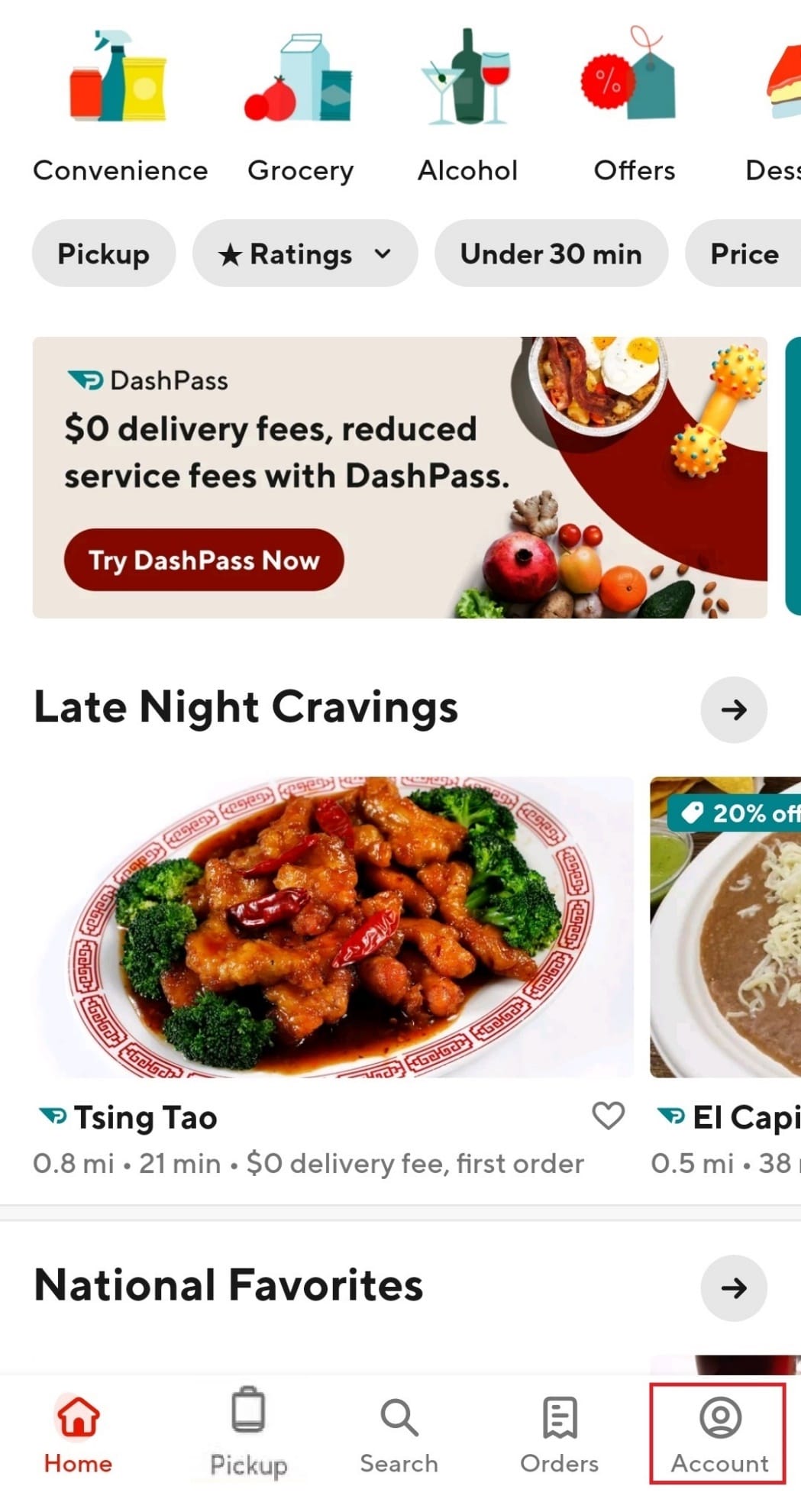Open the Convenience category
The width and height of the screenshot is (801, 1512).
click(120, 107)
